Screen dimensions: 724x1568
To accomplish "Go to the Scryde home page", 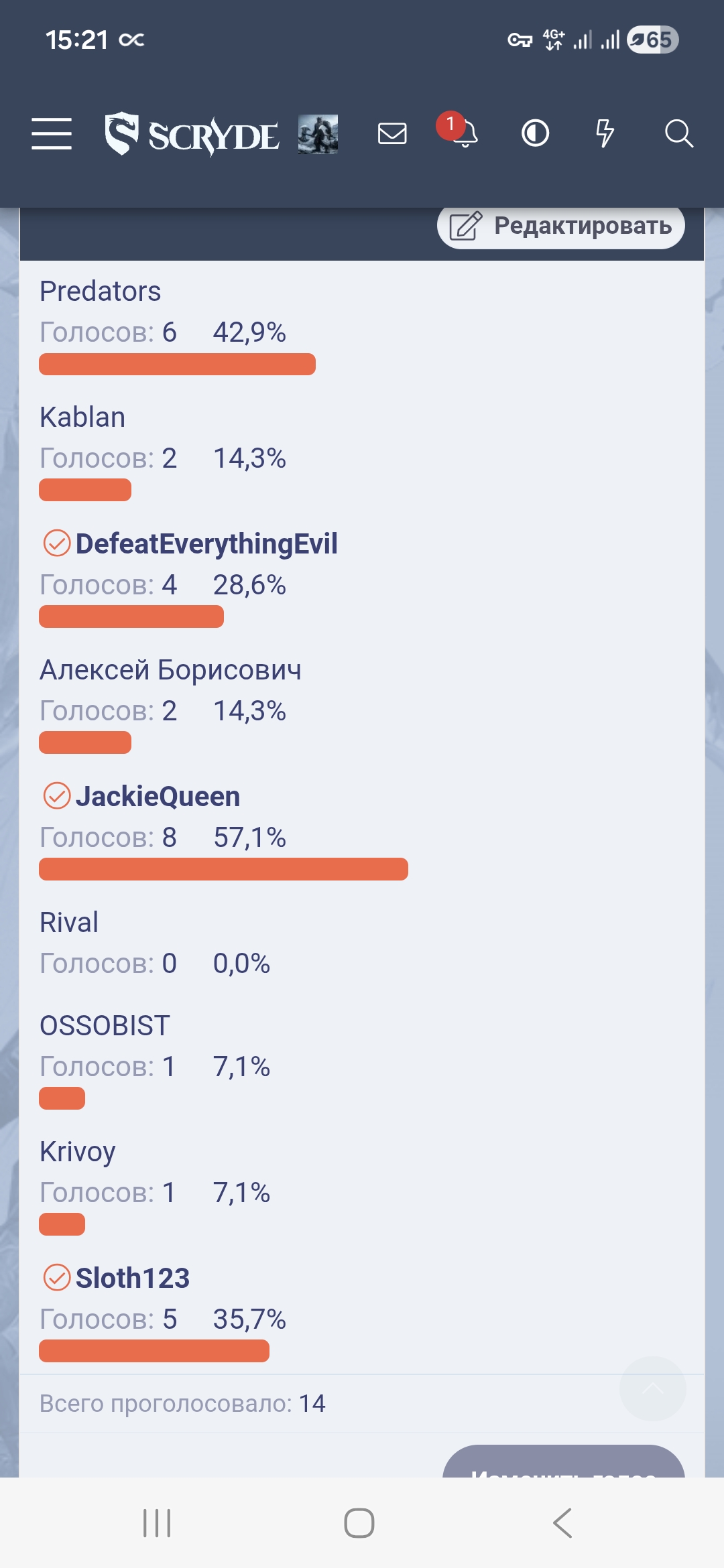I will (192, 134).
